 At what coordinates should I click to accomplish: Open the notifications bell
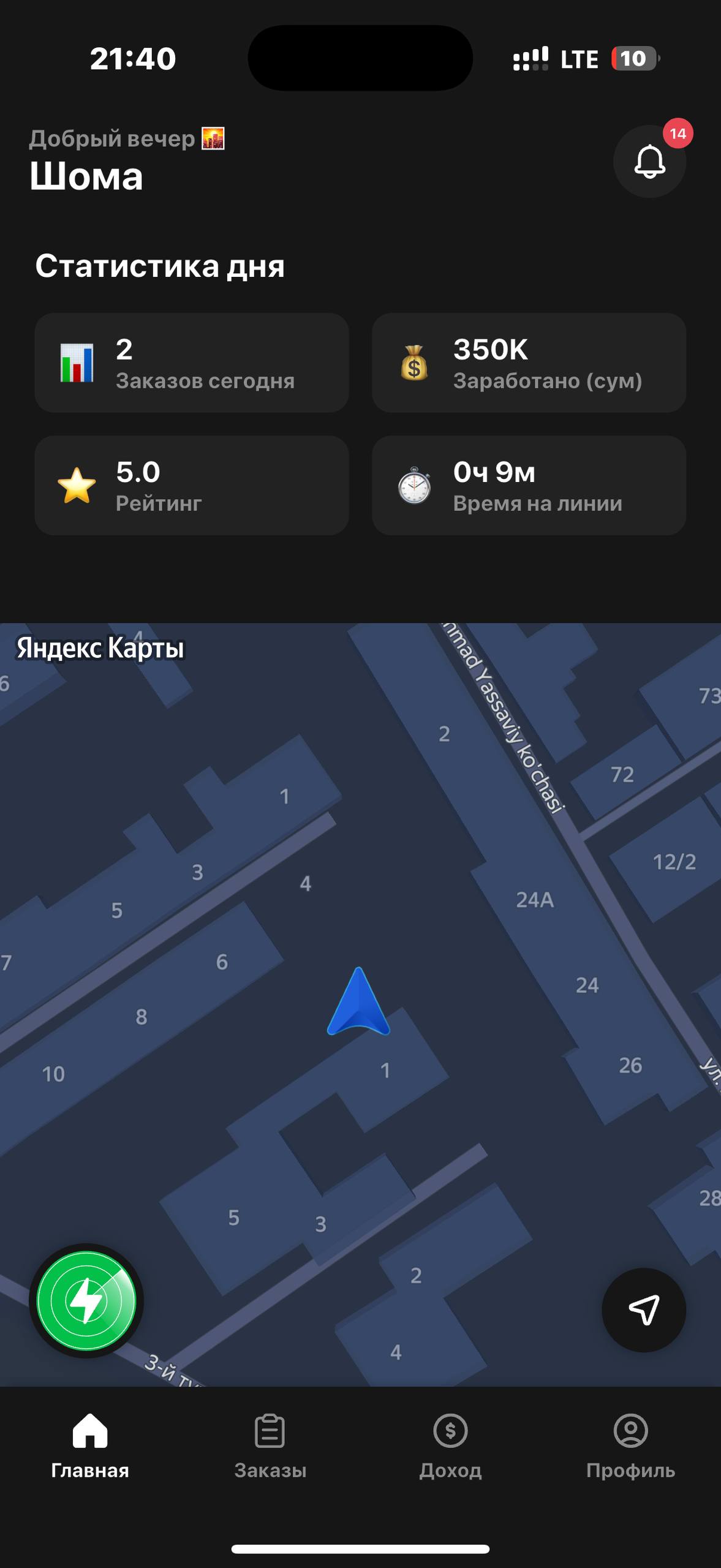649,162
